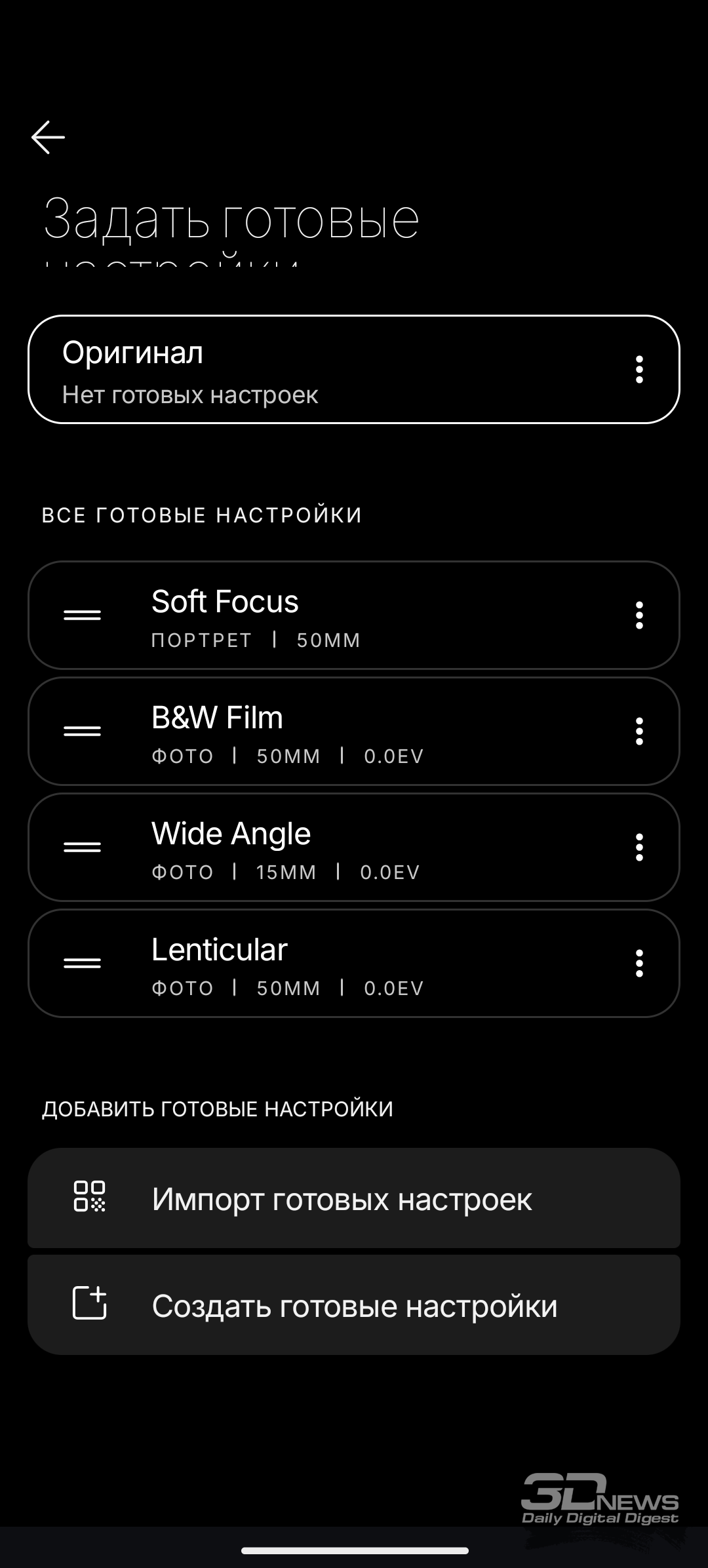The image size is (708, 1568).
Task: Open more options for Soft Focus
Action: (x=639, y=615)
